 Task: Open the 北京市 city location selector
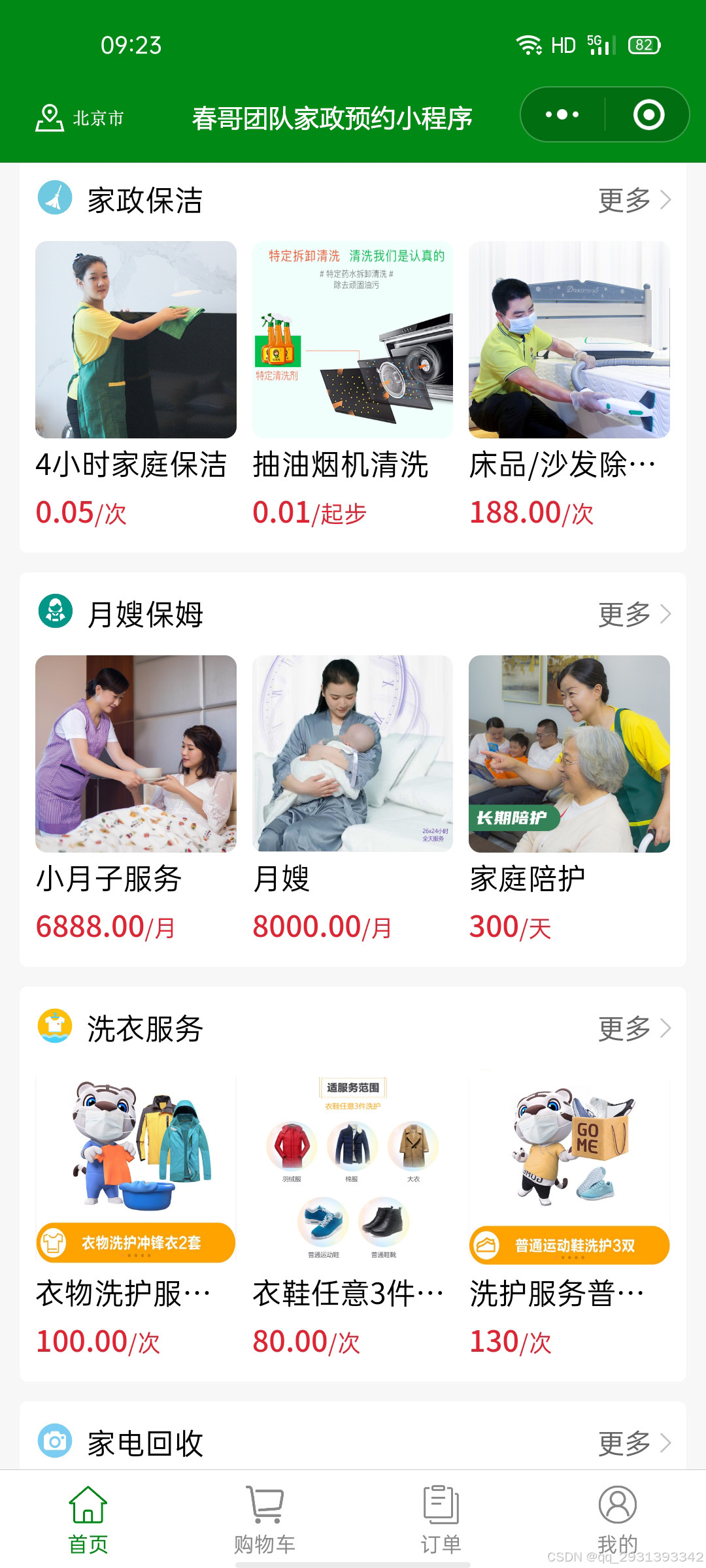80,118
